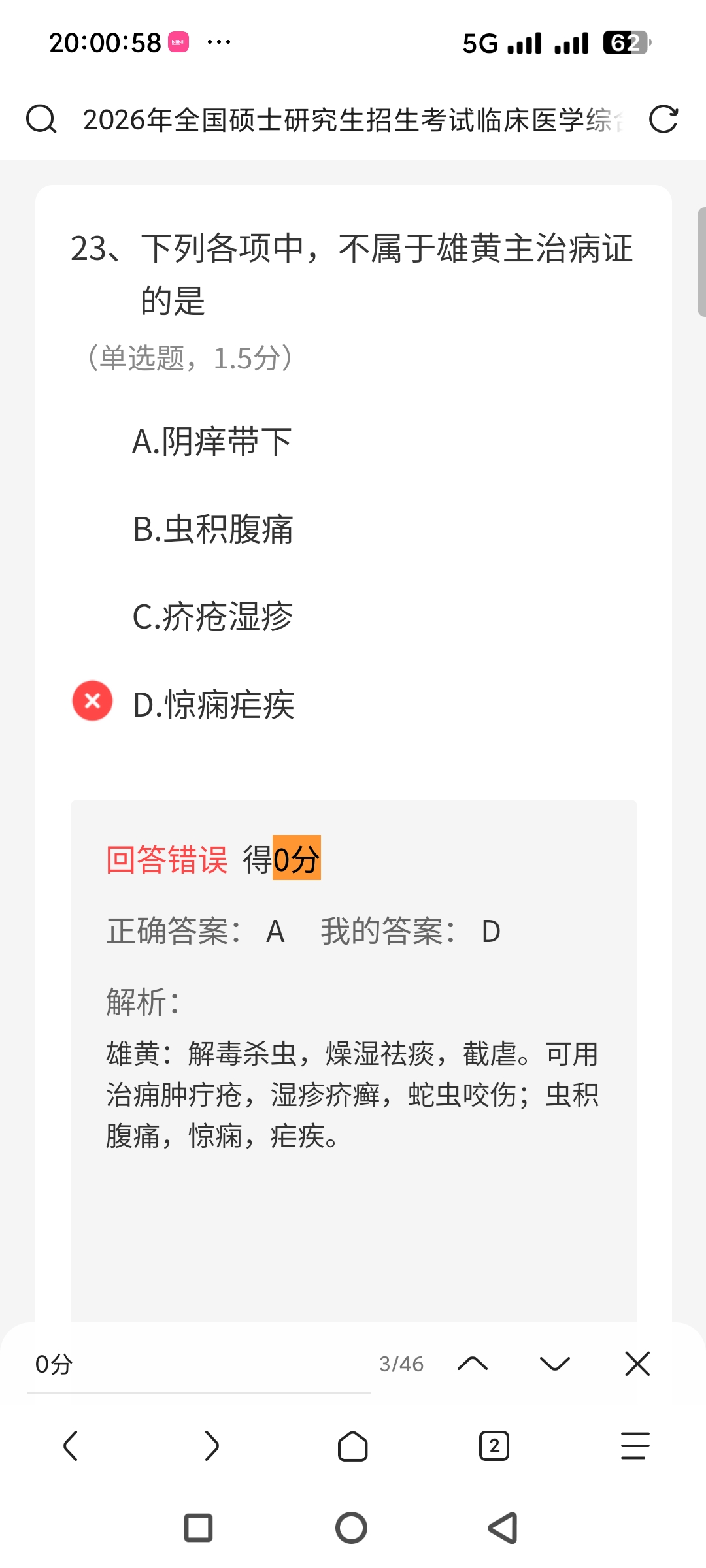
Task: Edit the find-in-page field showing 0分
Action: click(196, 1364)
